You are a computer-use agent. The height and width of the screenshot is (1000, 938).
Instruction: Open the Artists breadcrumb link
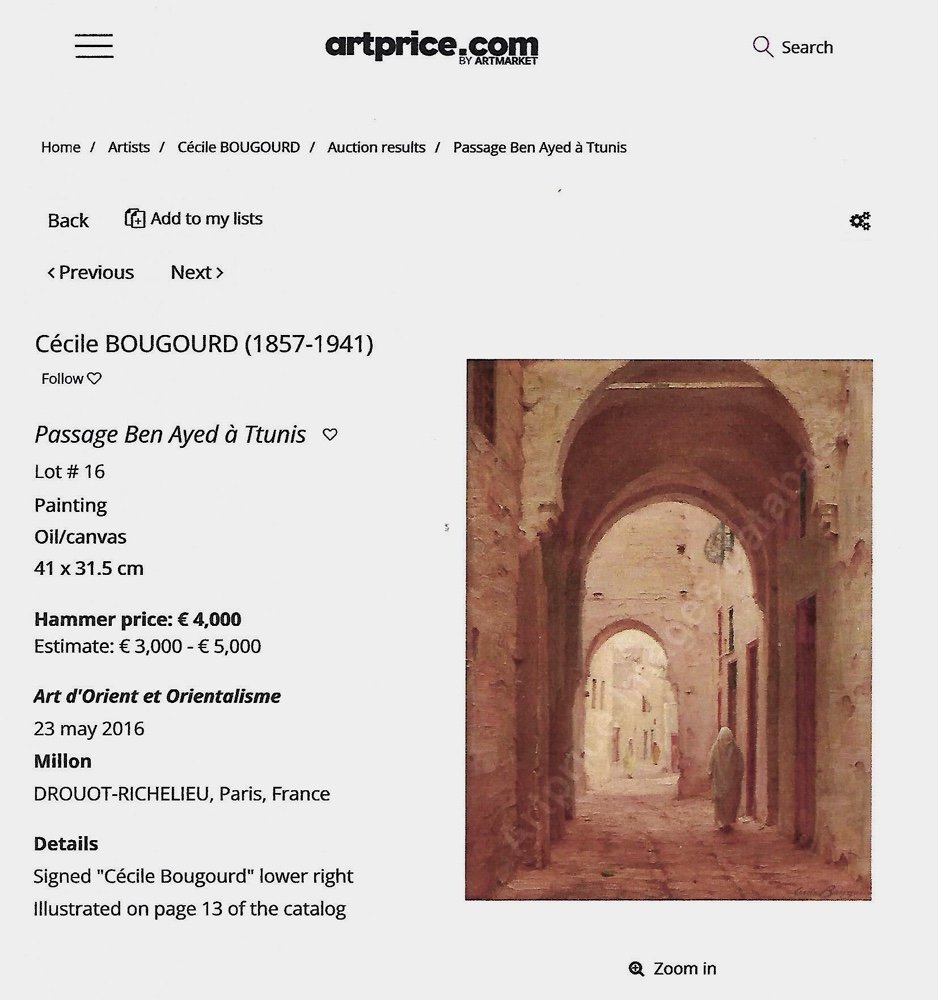129,147
